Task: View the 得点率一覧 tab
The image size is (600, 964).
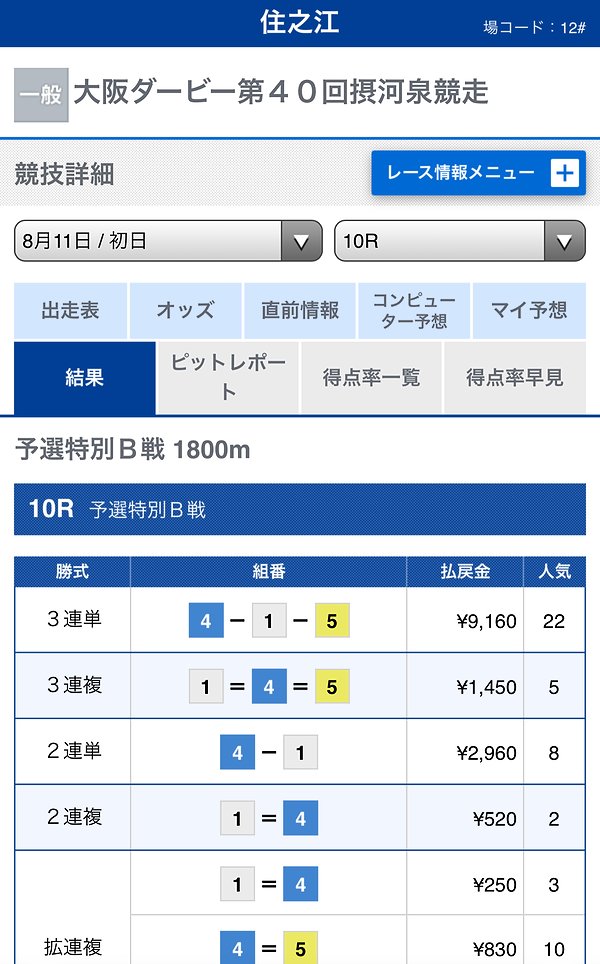Action: pos(371,378)
